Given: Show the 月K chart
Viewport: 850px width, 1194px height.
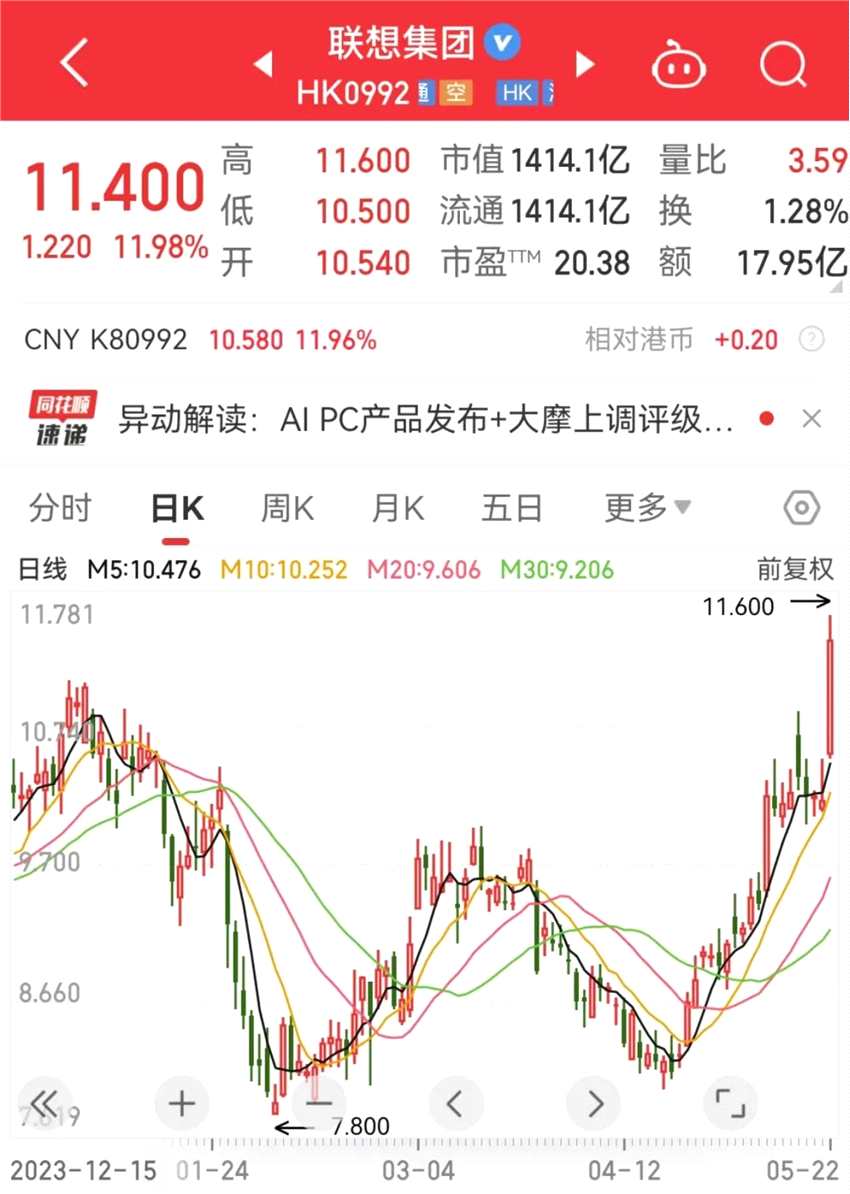Looking at the screenshot, I should click(x=398, y=508).
